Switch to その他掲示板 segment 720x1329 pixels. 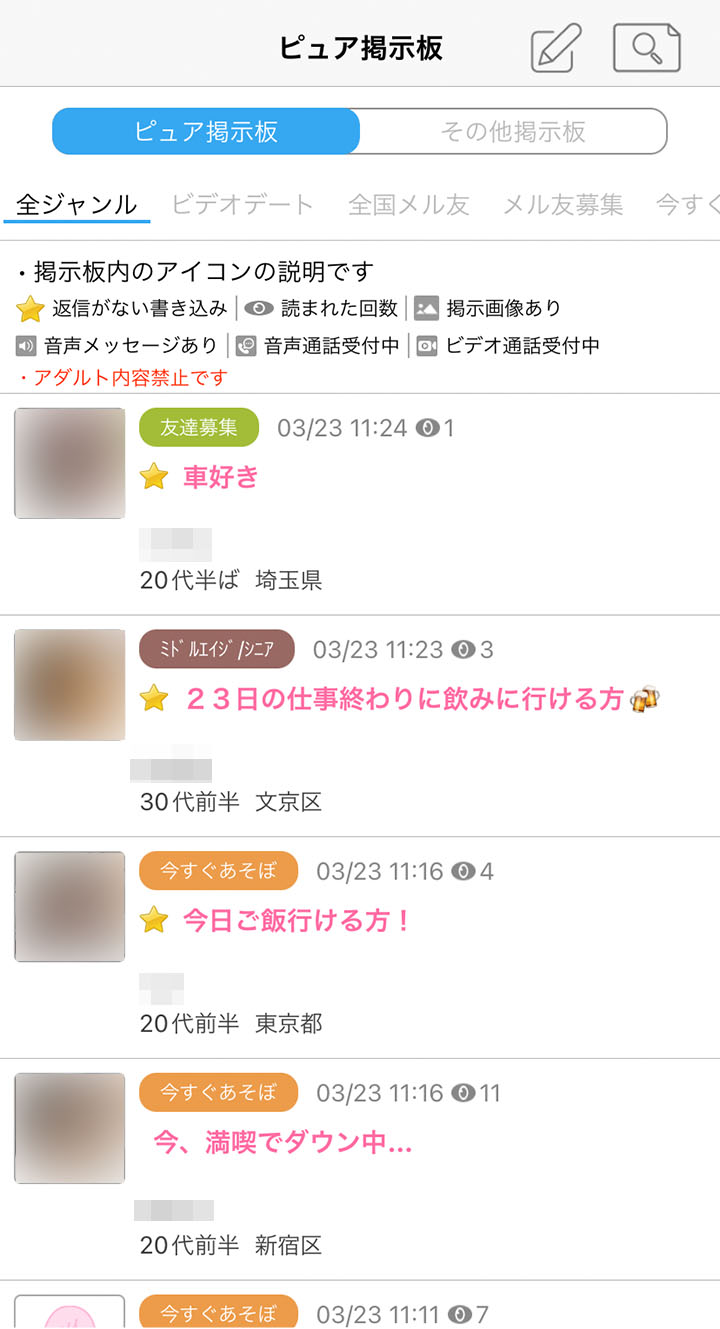pyautogui.click(x=513, y=131)
